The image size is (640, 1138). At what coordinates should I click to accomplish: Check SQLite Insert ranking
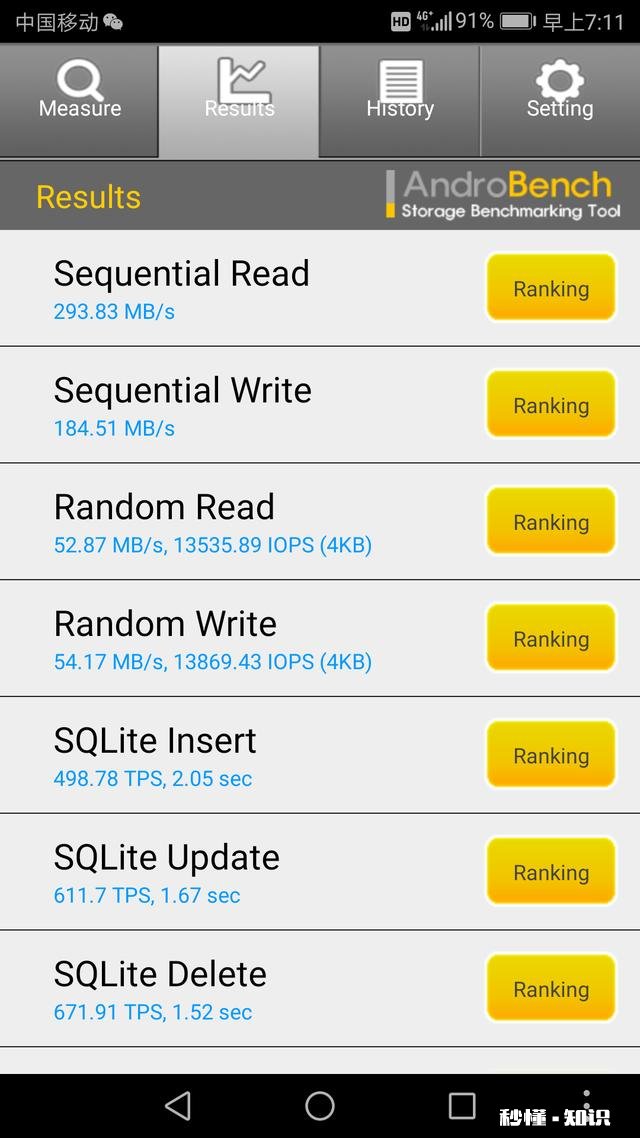coord(551,756)
